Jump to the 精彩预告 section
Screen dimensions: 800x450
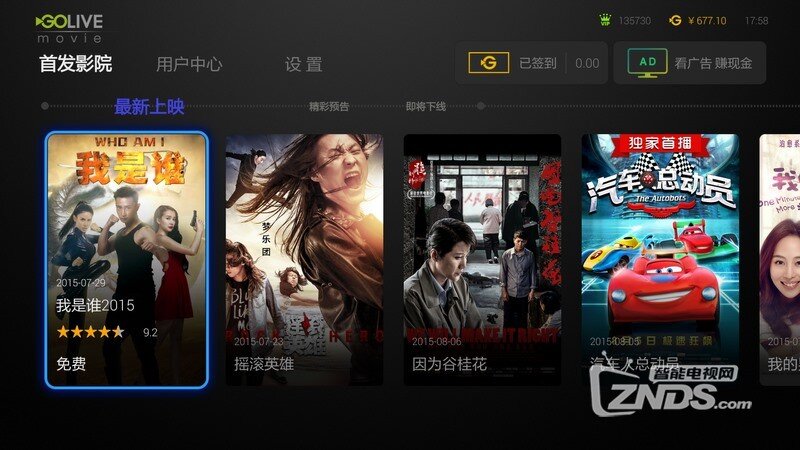point(329,106)
